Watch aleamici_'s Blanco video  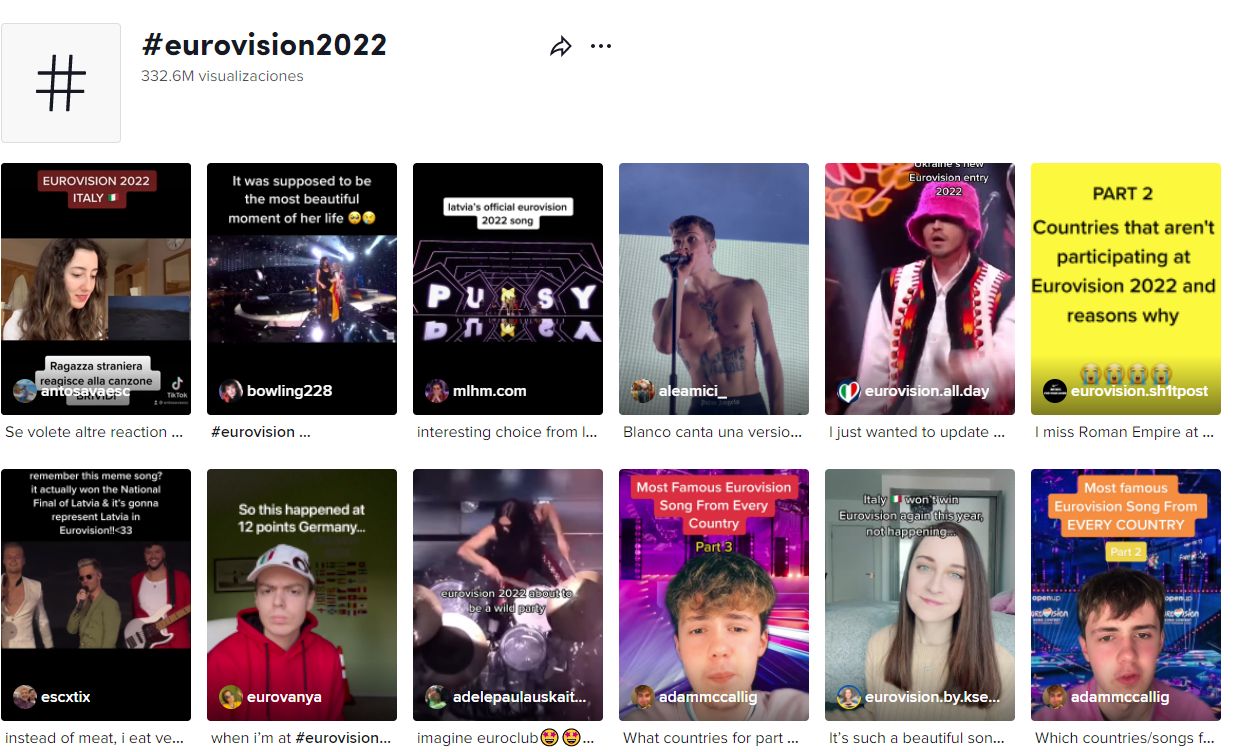click(714, 288)
